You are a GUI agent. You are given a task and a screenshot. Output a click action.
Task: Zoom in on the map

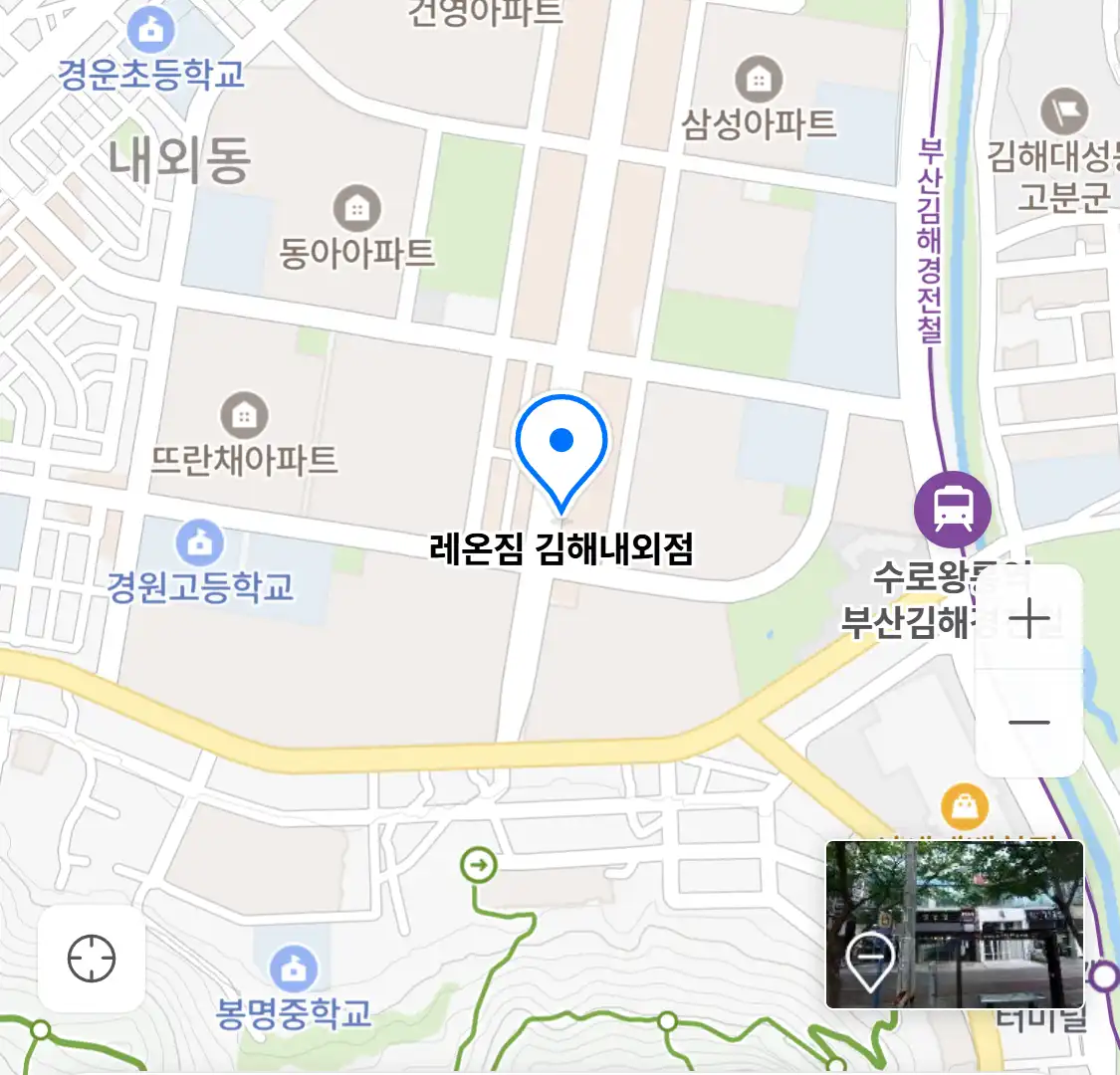pyautogui.click(x=1028, y=619)
